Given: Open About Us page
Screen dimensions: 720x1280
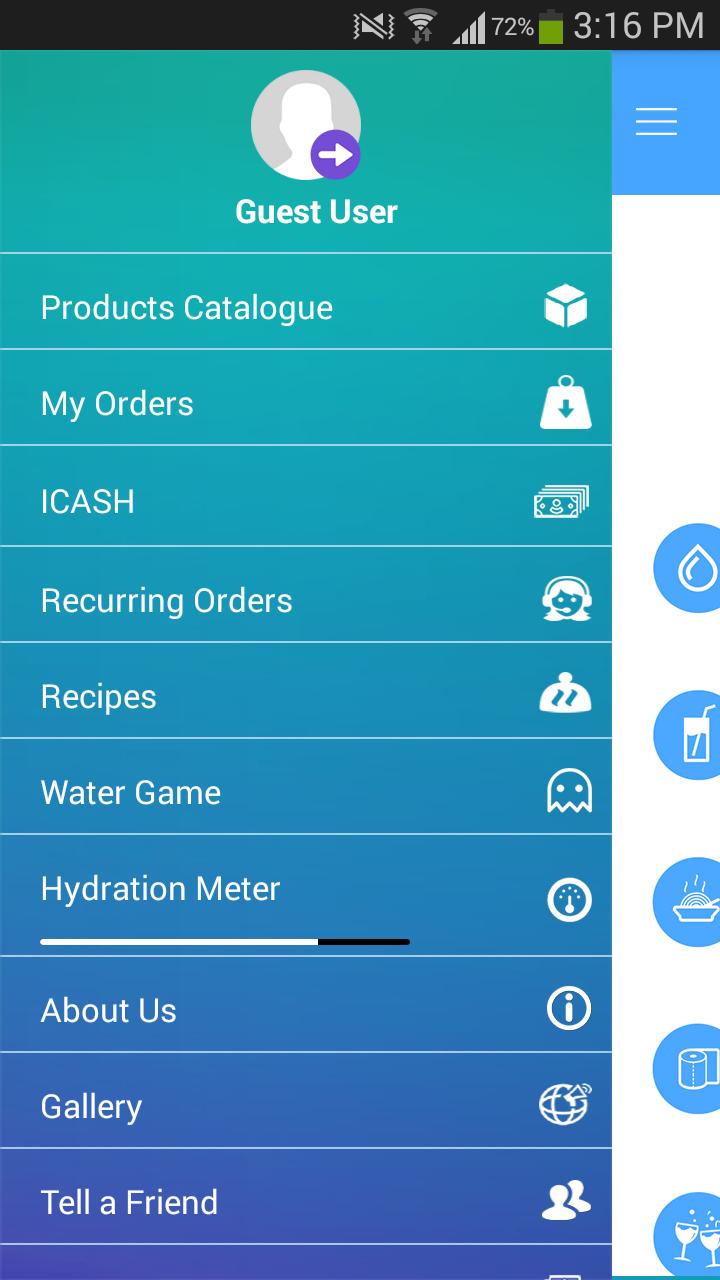Looking at the screenshot, I should click(x=305, y=1010).
